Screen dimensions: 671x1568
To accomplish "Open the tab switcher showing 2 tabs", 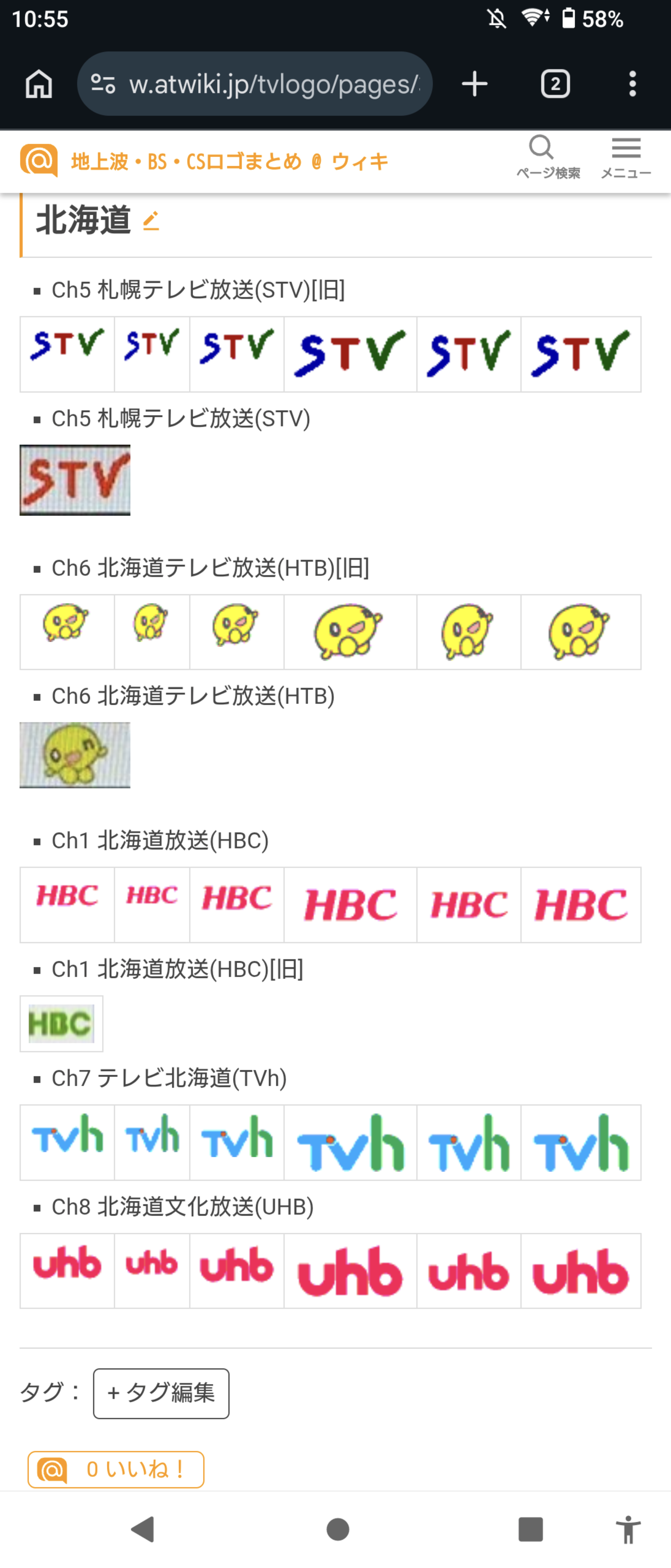I will pos(555,83).
